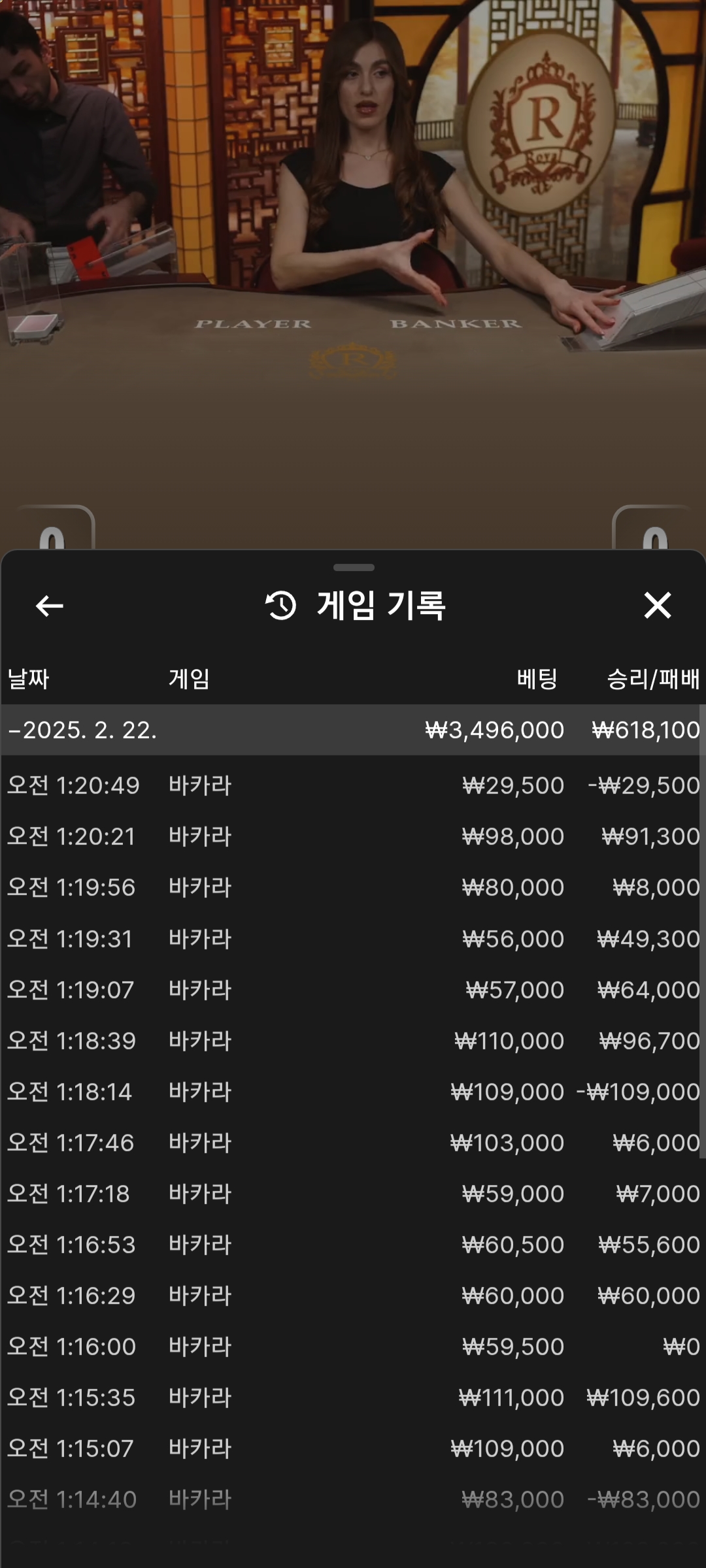Open the 오전 1:20:49 baccarat record
706x1568 pixels.
353,785
